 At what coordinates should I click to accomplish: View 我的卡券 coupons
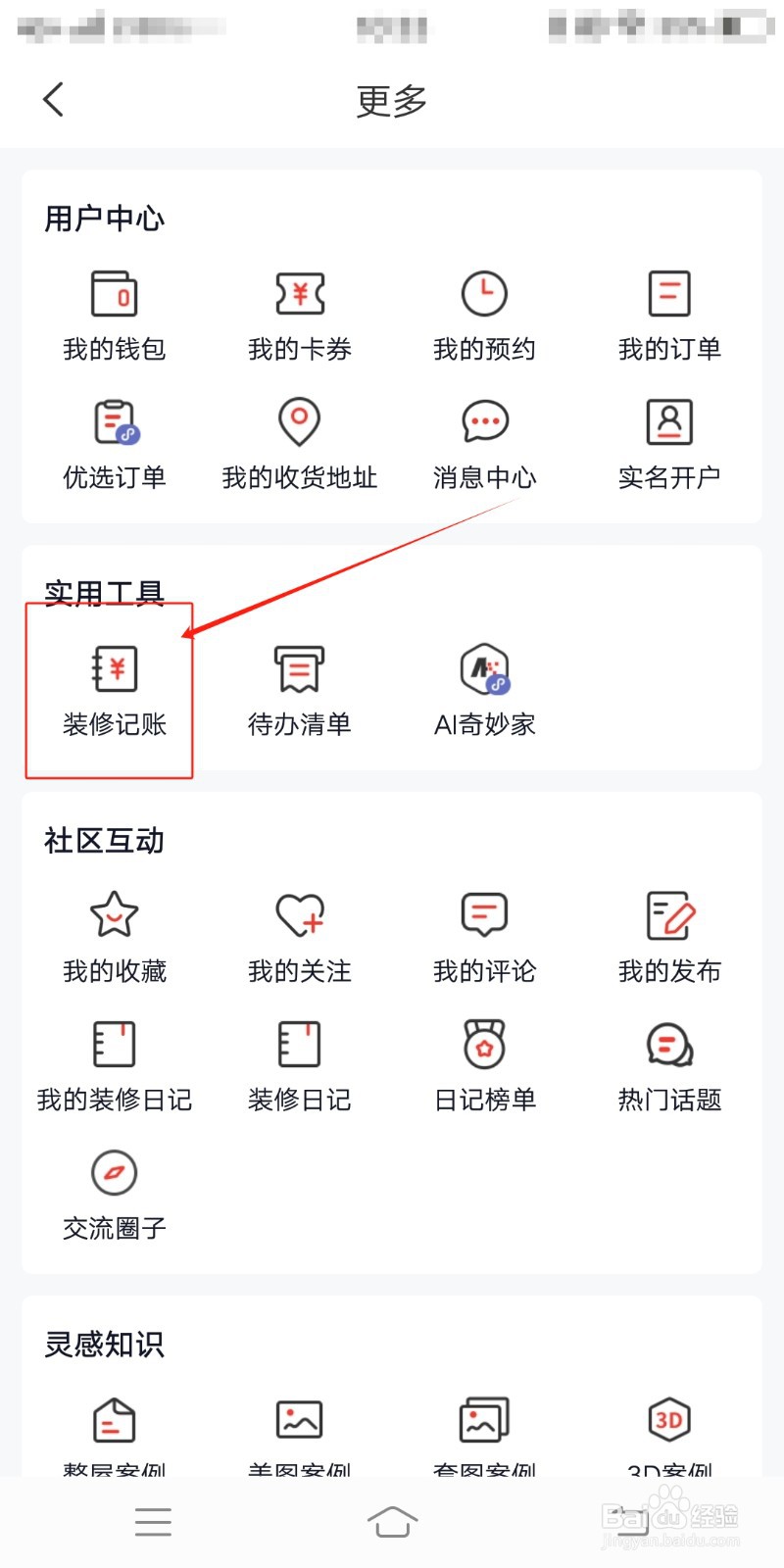pyautogui.click(x=299, y=312)
